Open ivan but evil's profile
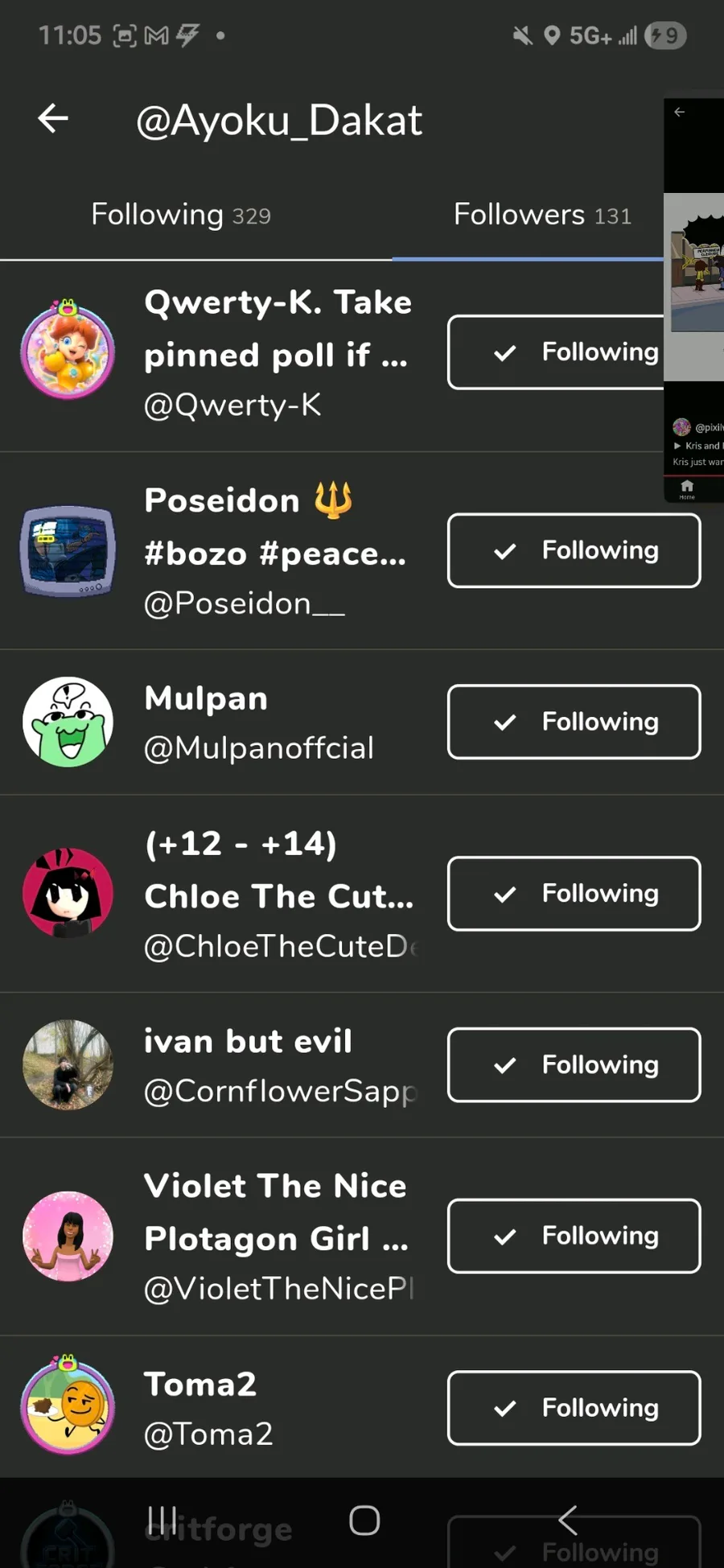724x1568 pixels. [x=278, y=1065]
